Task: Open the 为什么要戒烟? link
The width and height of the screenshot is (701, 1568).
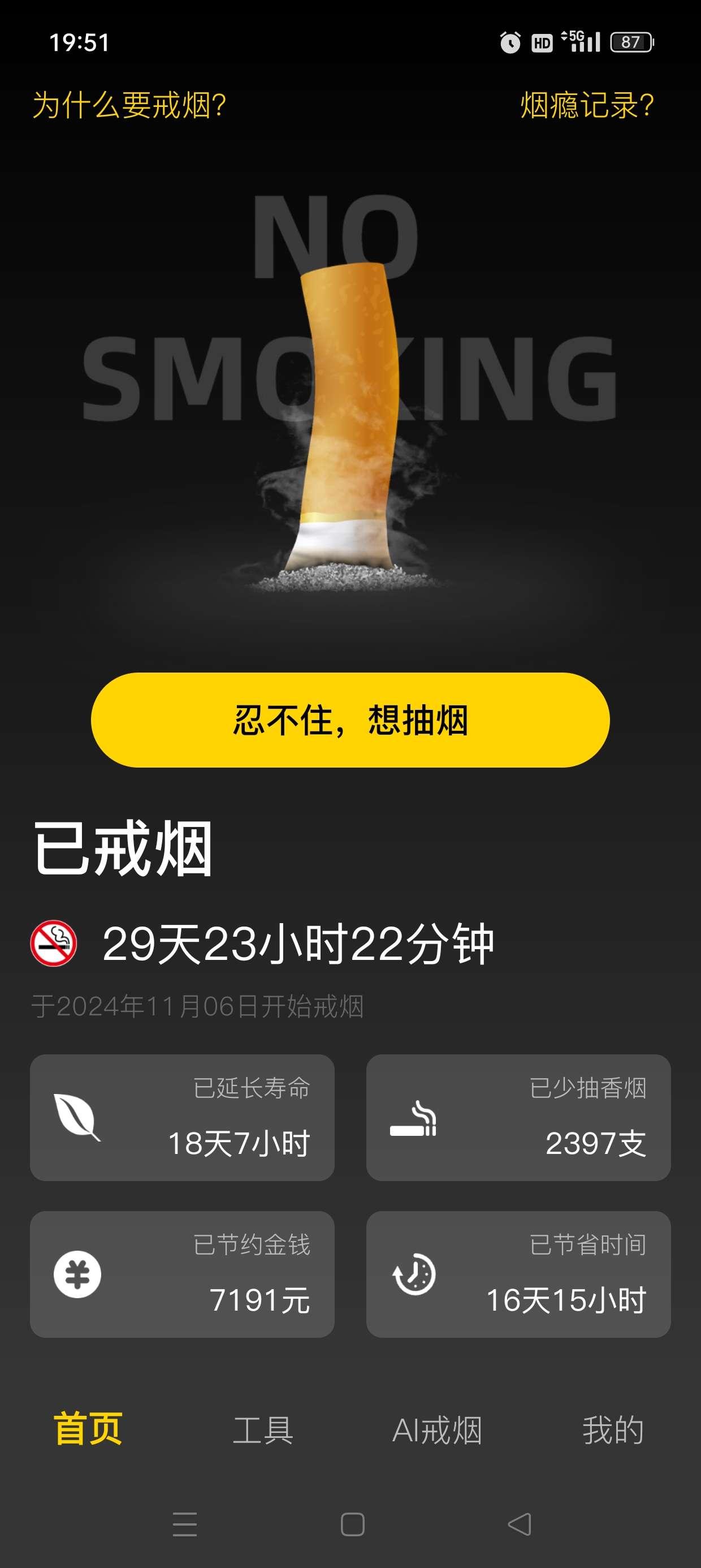Action: tap(129, 105)
